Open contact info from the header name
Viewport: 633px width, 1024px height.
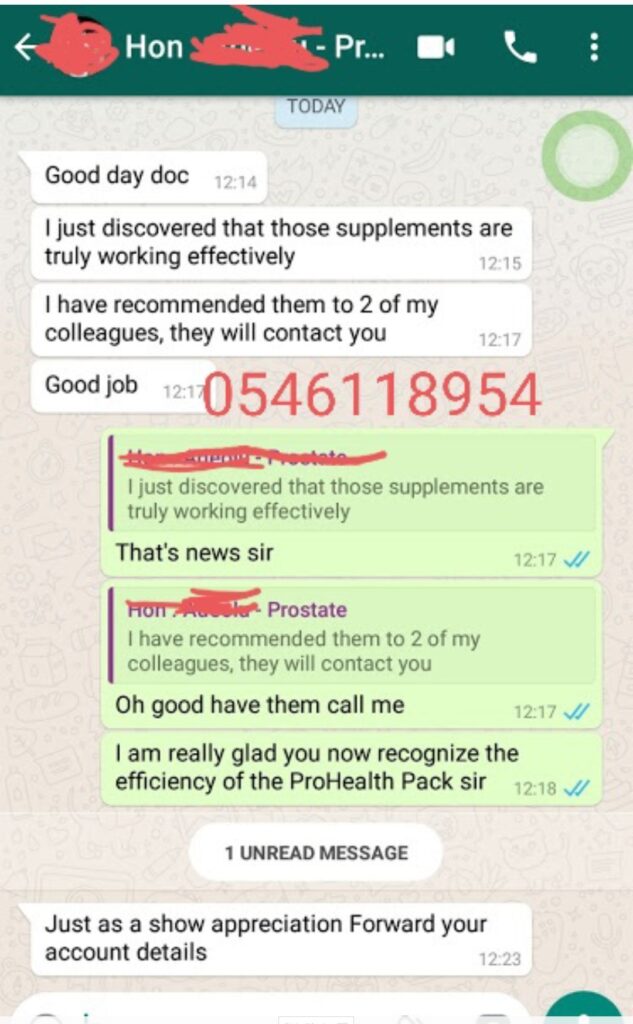click(255, 47)
